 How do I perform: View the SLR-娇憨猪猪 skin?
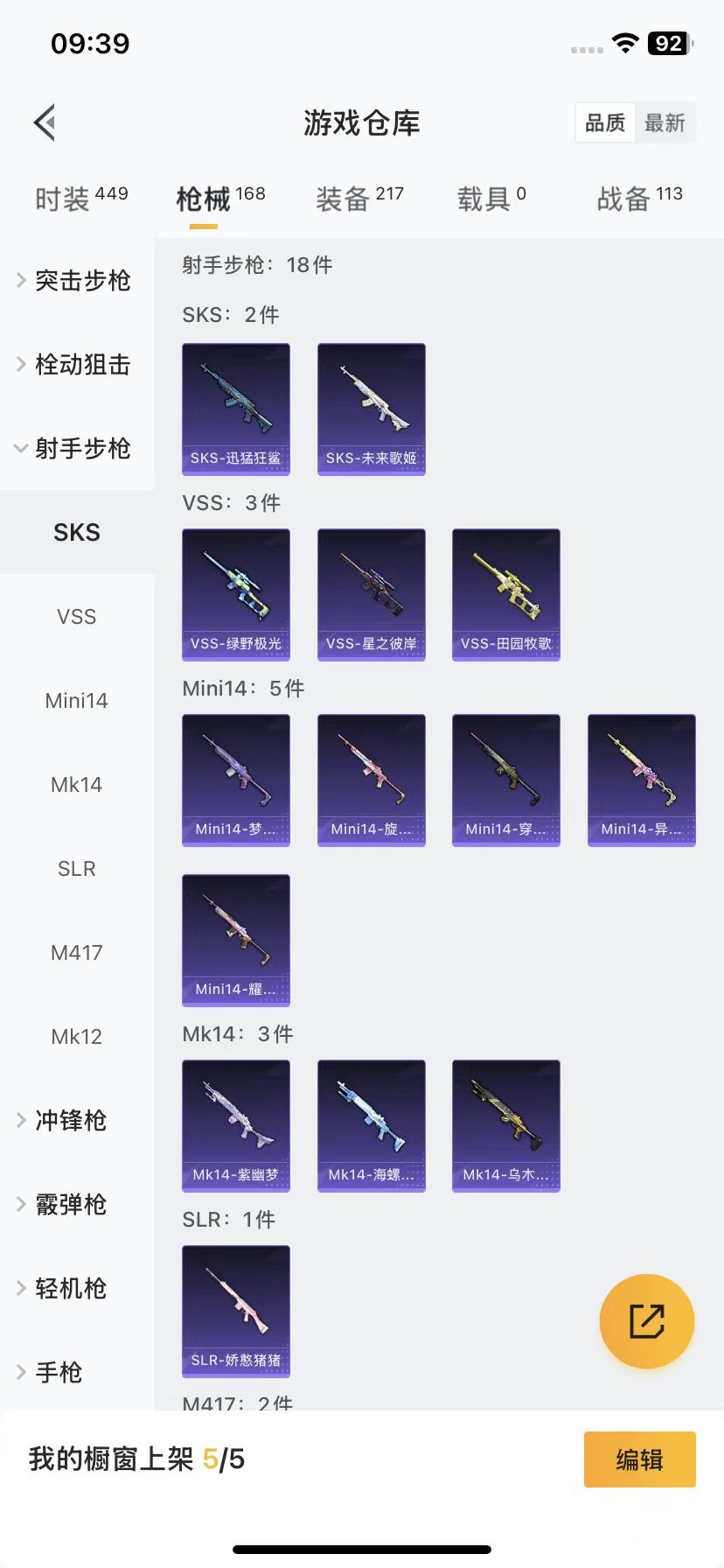[235, 1311]
